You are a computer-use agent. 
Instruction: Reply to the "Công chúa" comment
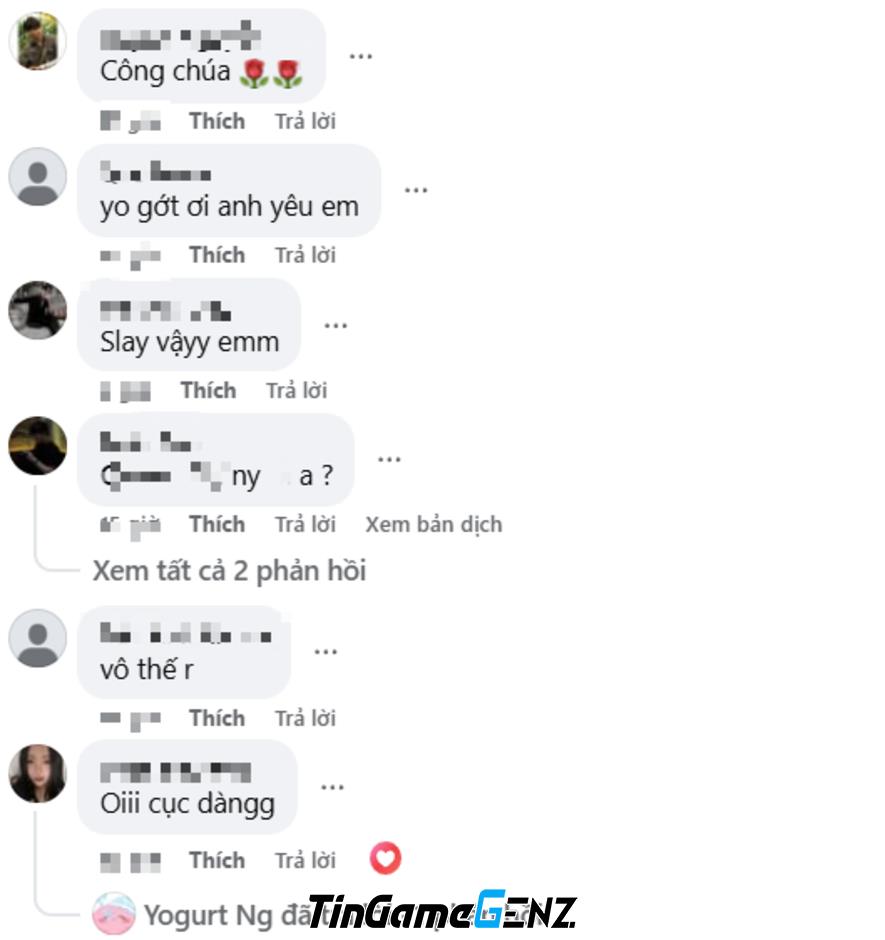(305, 121)
